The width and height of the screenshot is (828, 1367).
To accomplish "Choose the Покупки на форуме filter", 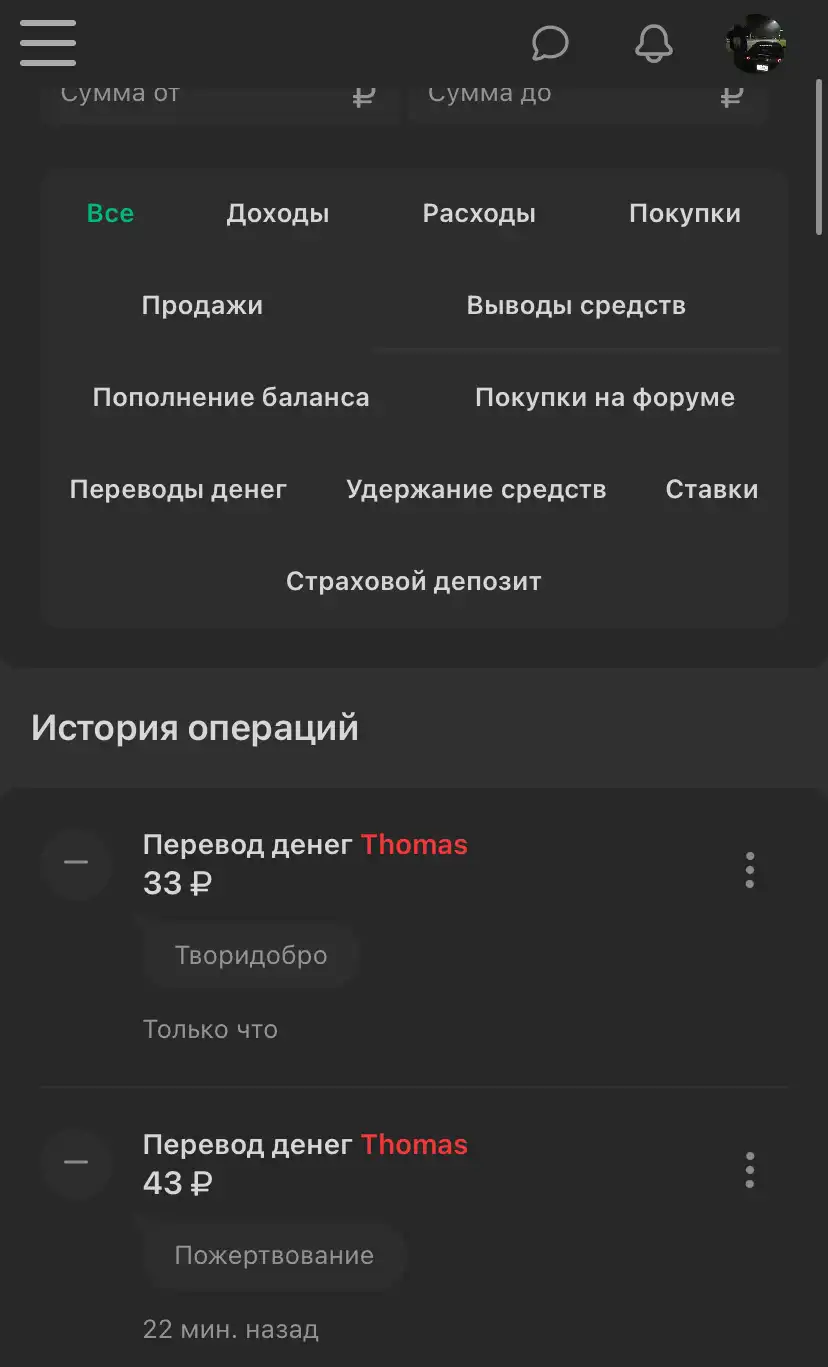I will click(x=605, y=397).
